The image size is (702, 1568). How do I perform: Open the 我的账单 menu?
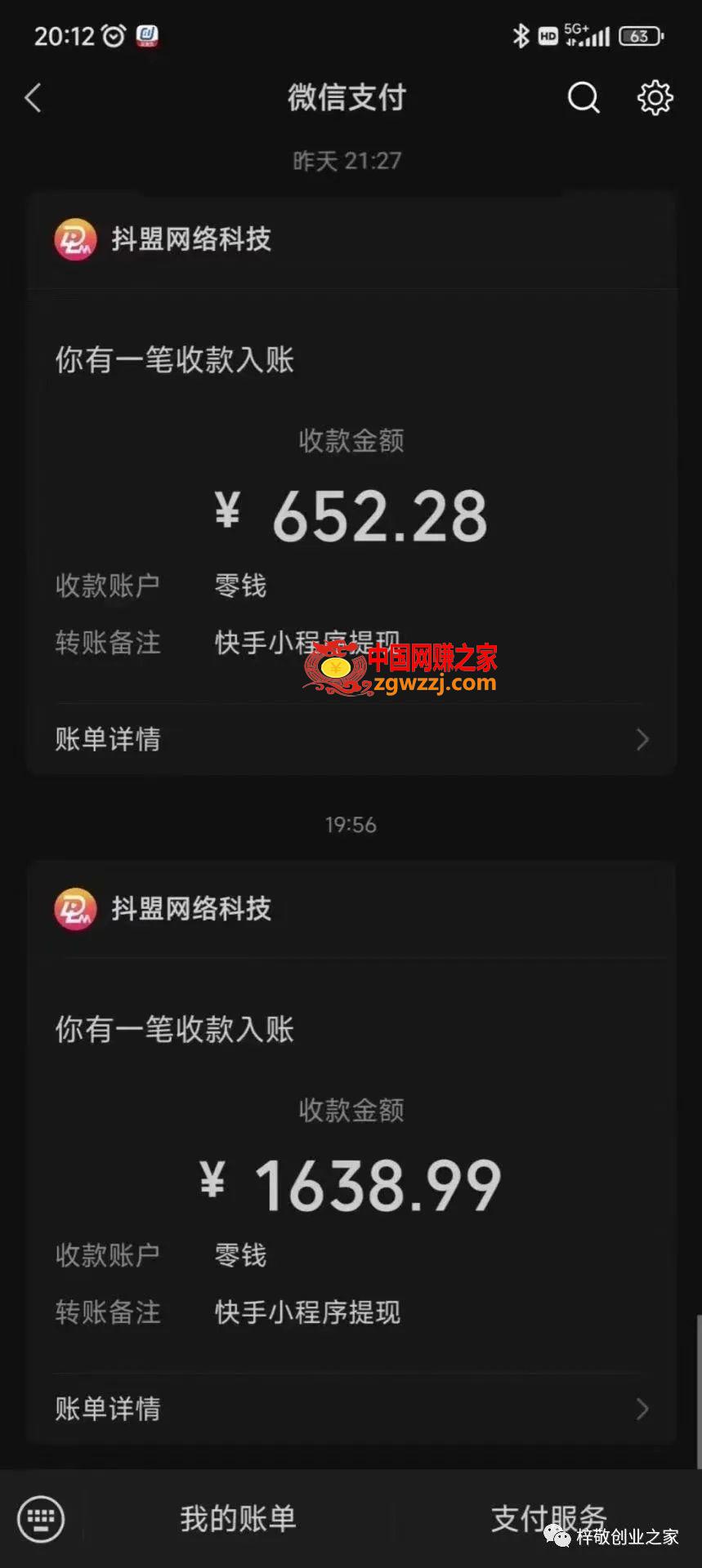pos(238,1519)
